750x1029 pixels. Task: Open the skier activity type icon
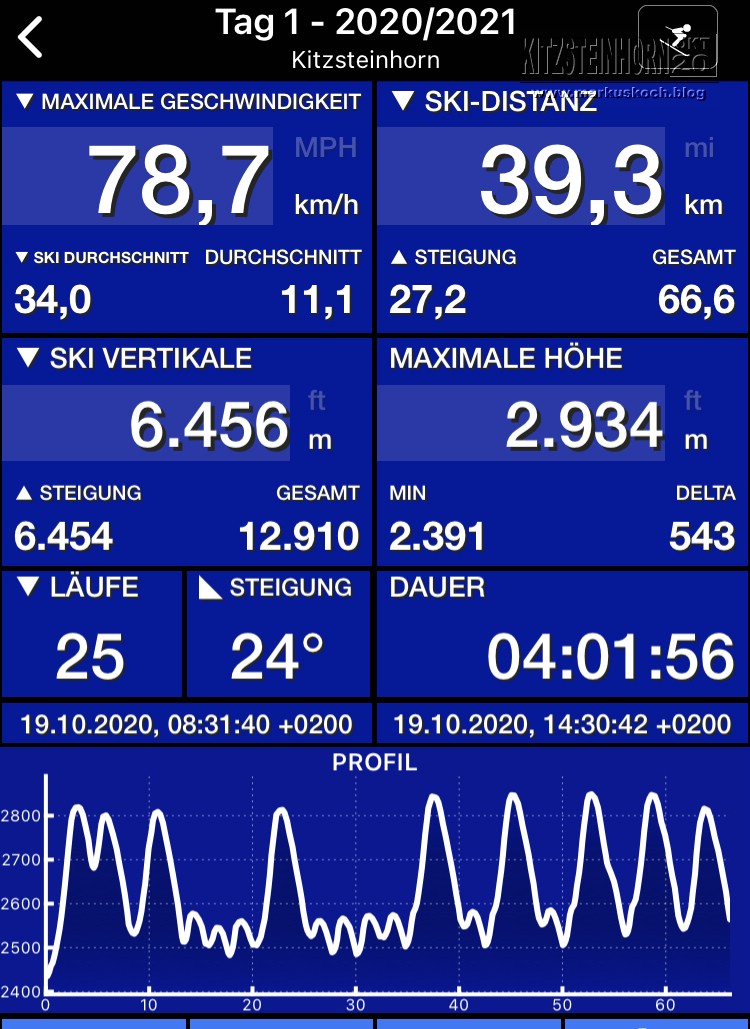tap(679, 40)
